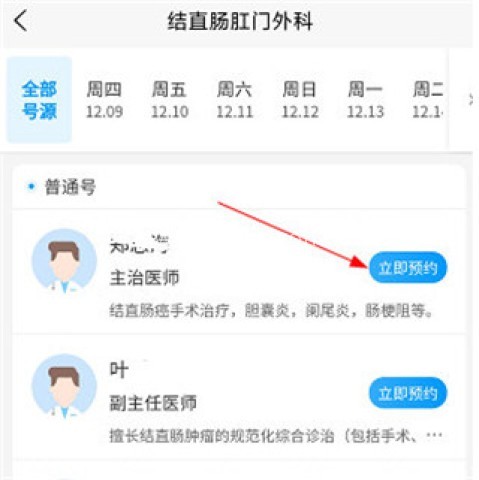Pick the 周日 12.12 date
The height and width of the screenshot is (480, 479).
pyautogui.click(x=300, y=100)
